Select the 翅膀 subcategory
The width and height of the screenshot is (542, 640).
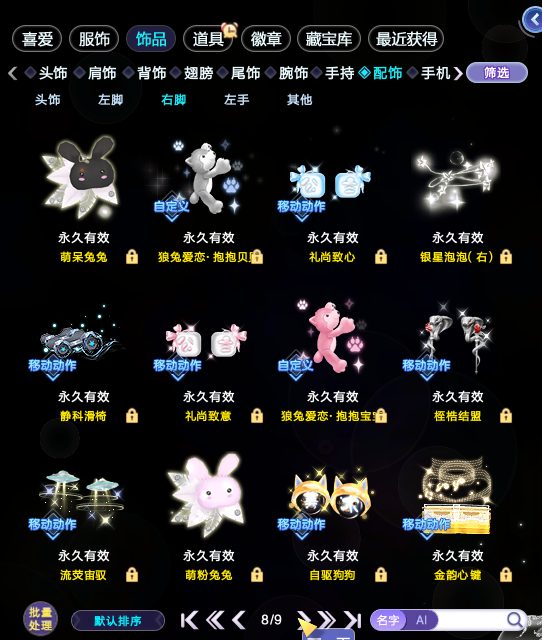[198, 73]
